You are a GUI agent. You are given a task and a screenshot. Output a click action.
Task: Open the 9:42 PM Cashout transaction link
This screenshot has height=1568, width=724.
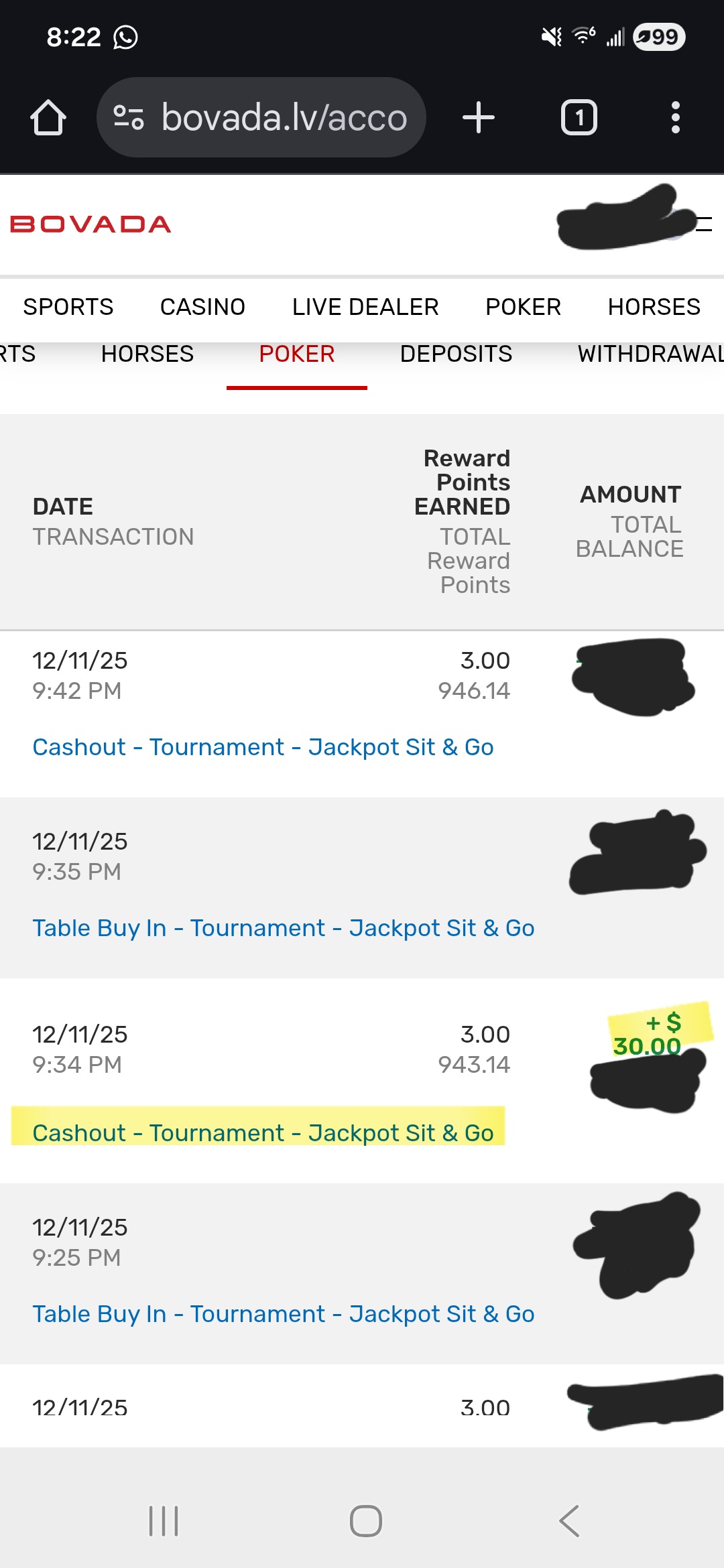click(x=263, y=746)
